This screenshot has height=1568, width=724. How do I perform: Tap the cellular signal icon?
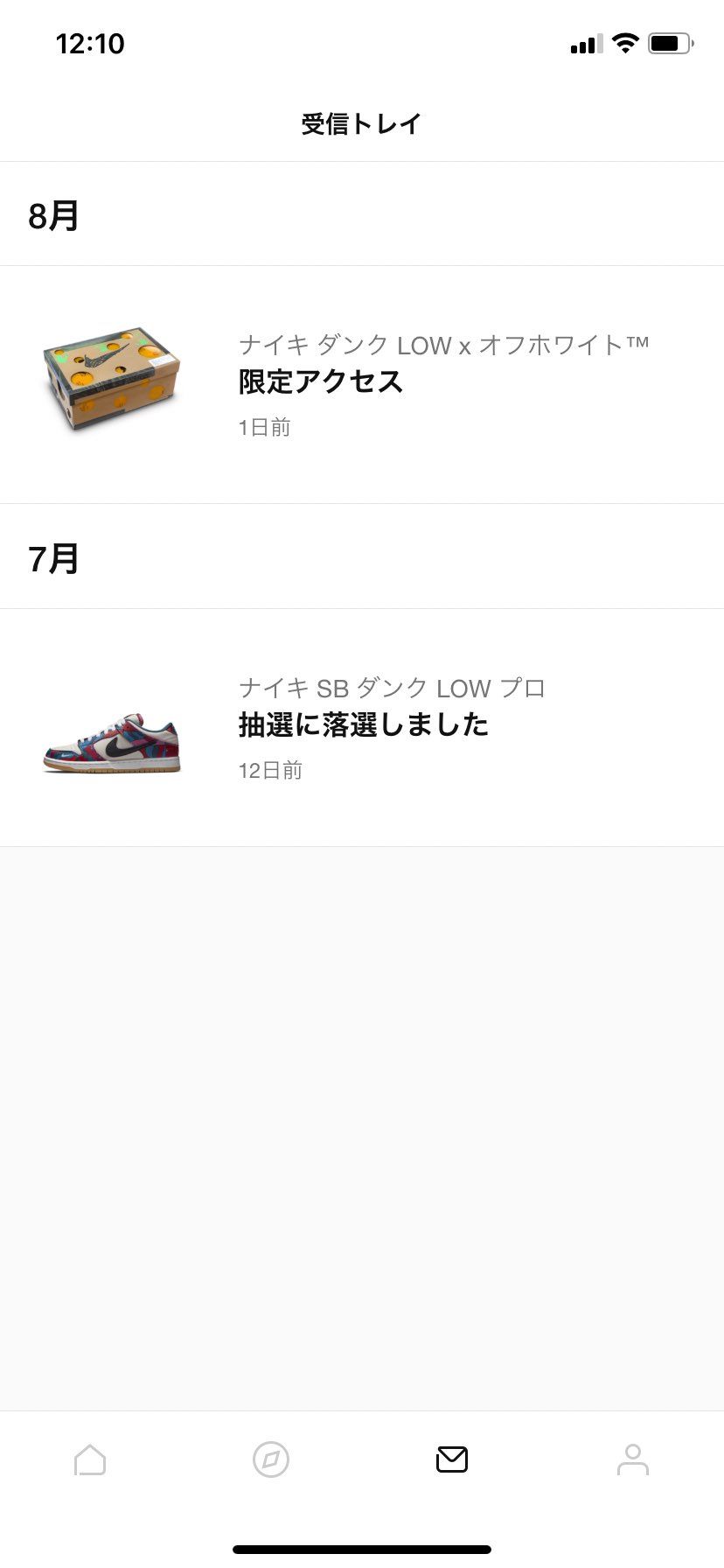tap(588, 44)
